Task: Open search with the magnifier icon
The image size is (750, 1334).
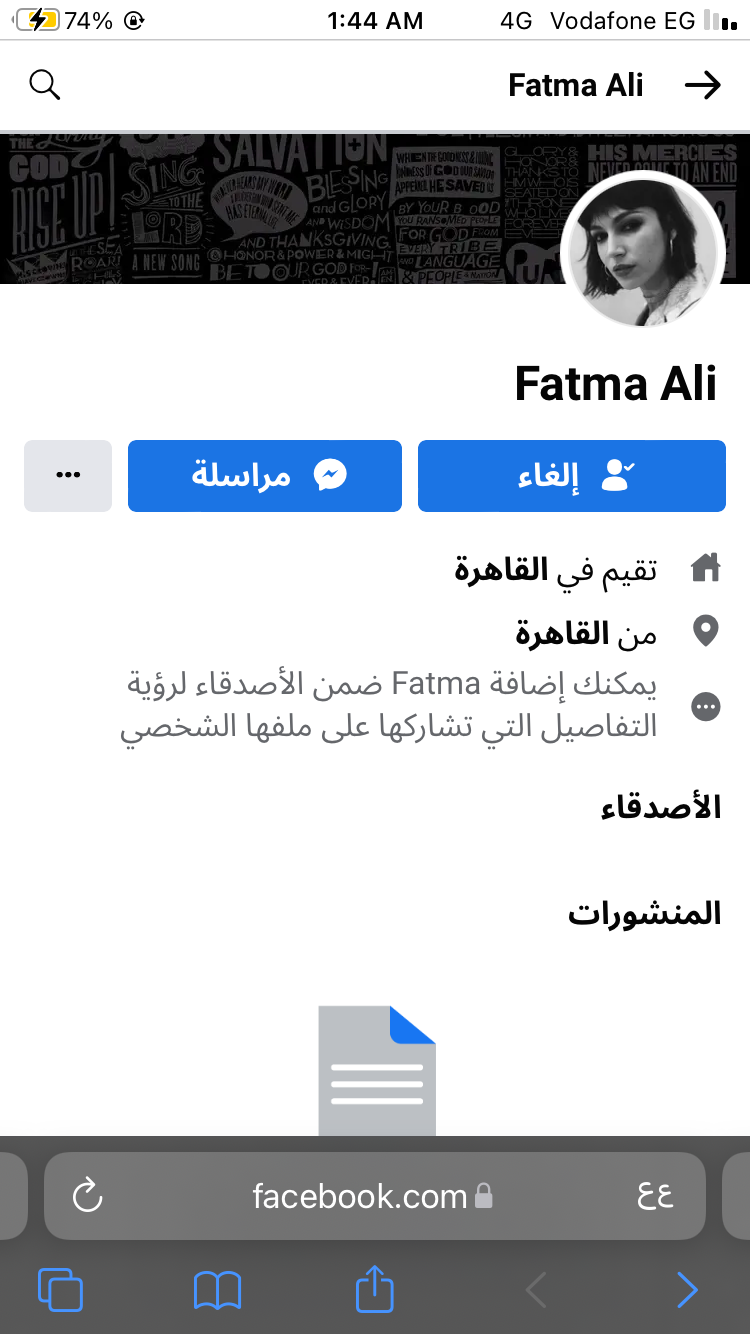Action: [x=45, y=86]
